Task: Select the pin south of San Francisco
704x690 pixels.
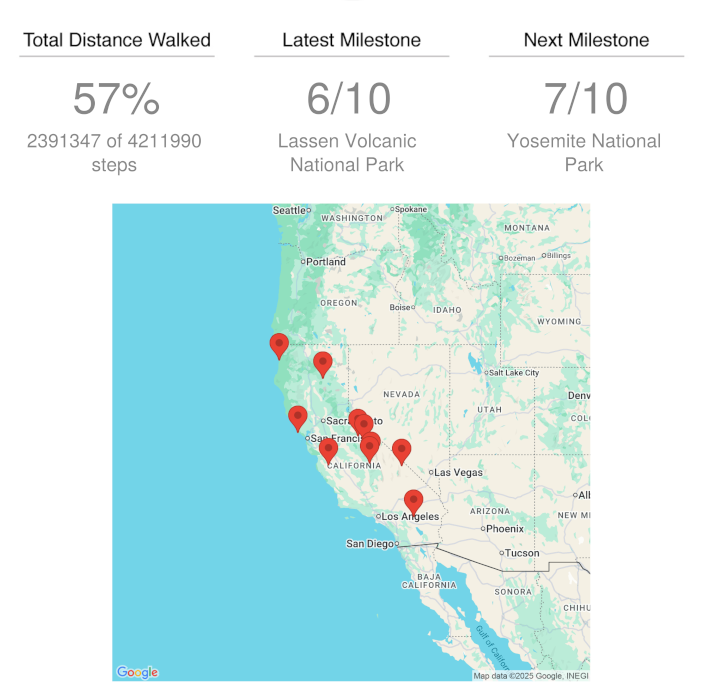Action: point(328,450)
